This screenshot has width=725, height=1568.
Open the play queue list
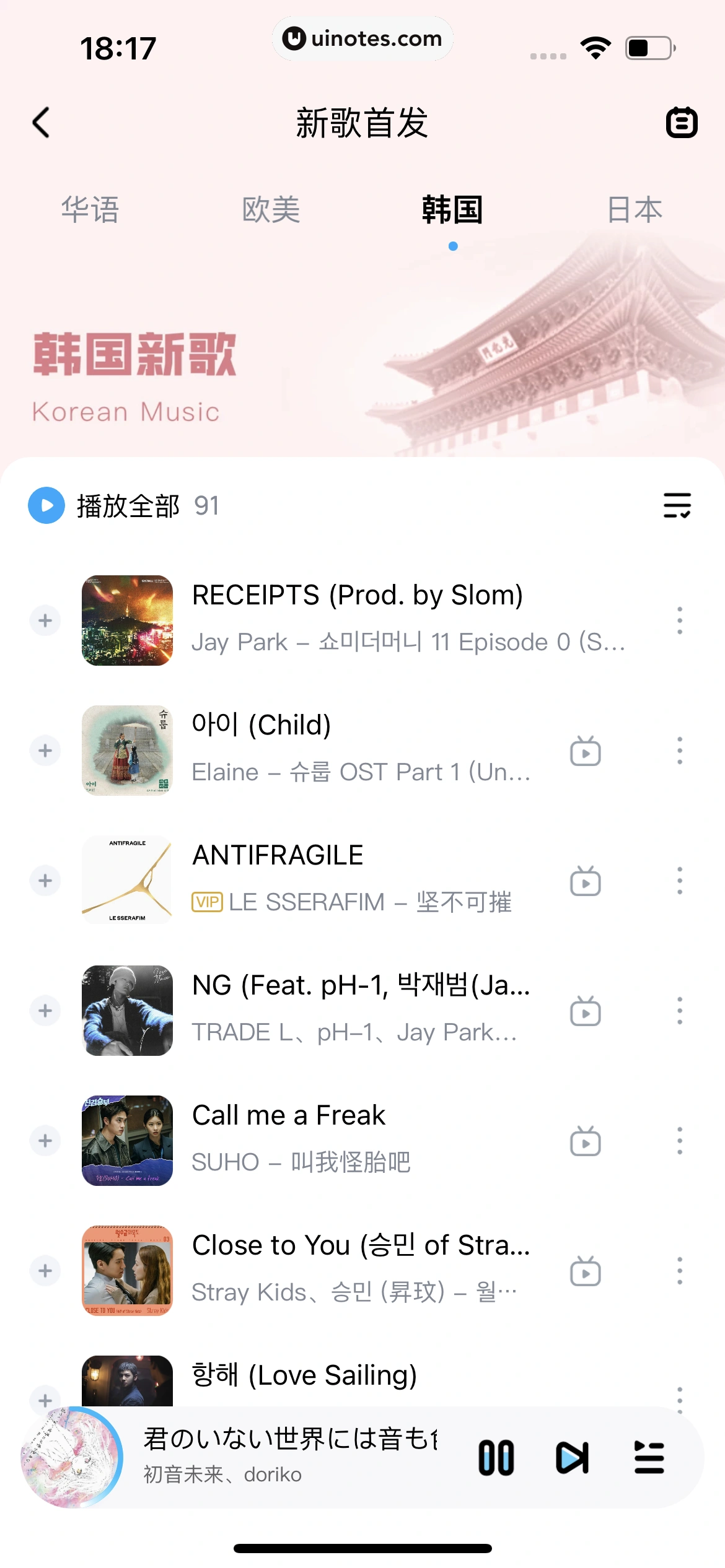[649, 1457]
